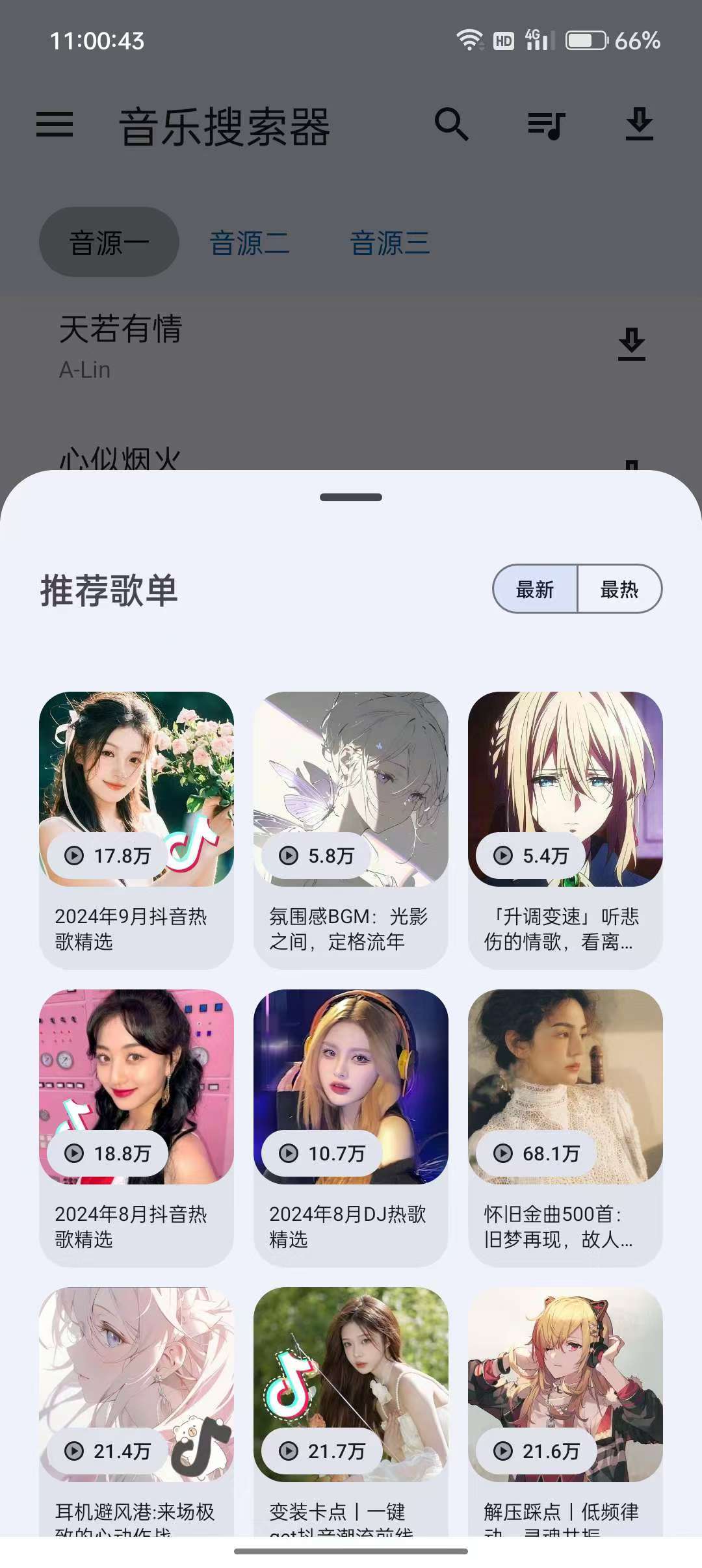Open the hamburger drawer menu
The image size is (702, 1568).
coord(55,124)
